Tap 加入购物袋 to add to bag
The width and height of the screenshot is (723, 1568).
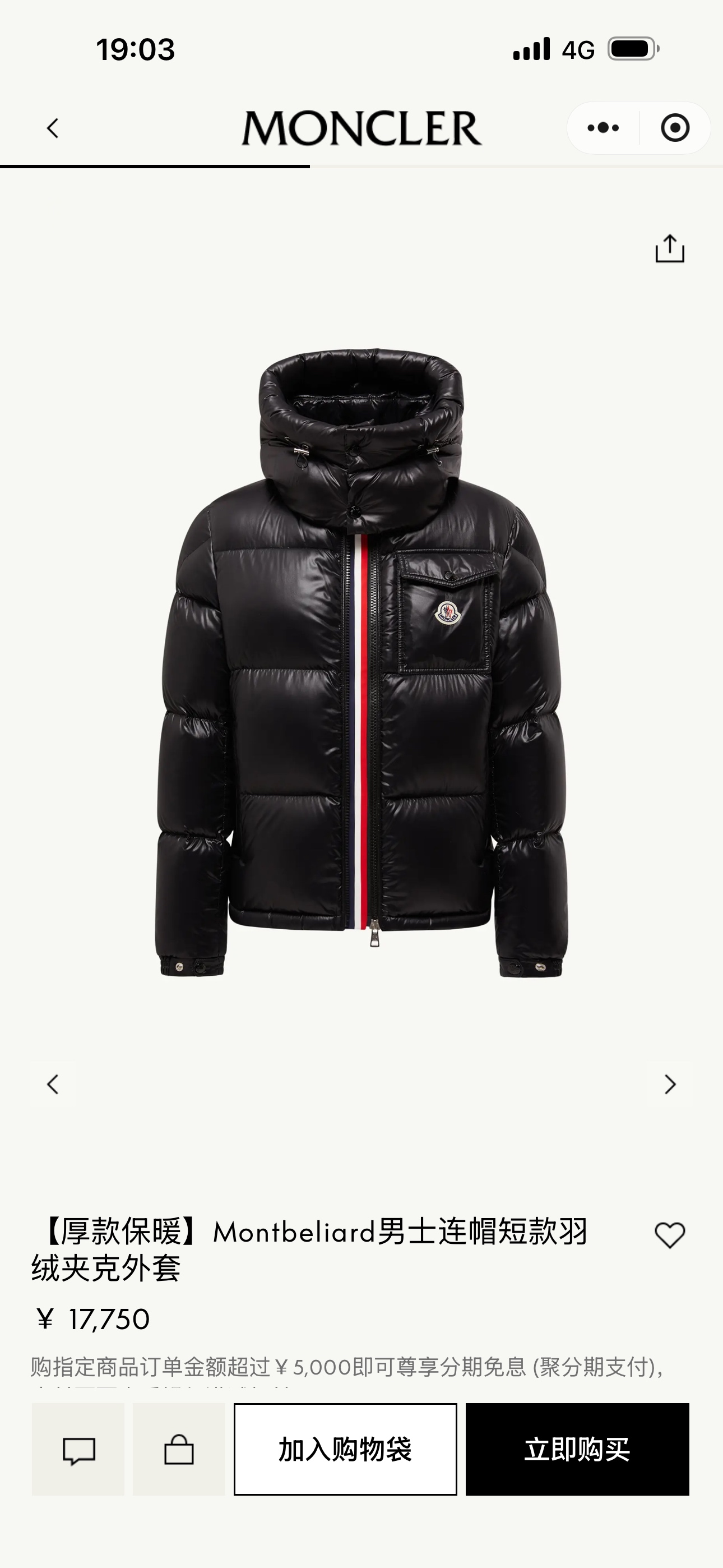point(345,1449)
